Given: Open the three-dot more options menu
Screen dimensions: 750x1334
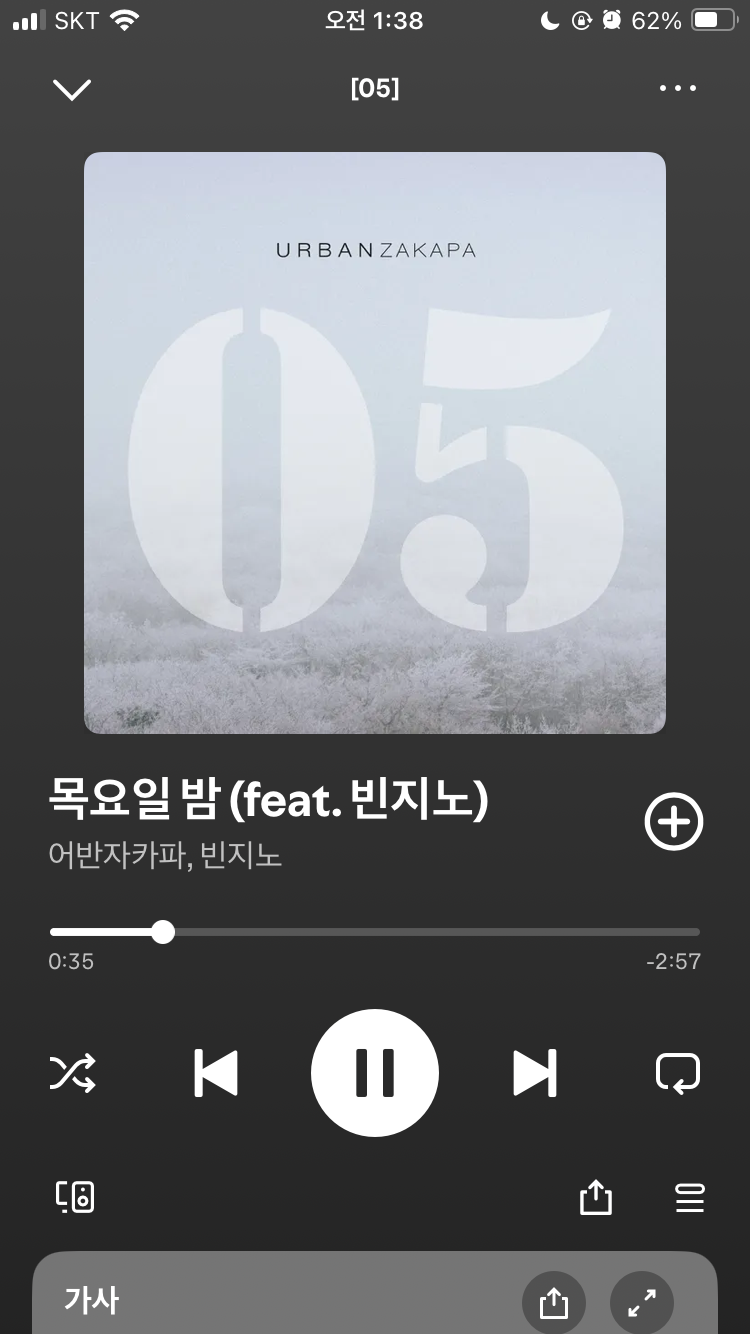Looking at the screenshot, I should pos(677,89).
